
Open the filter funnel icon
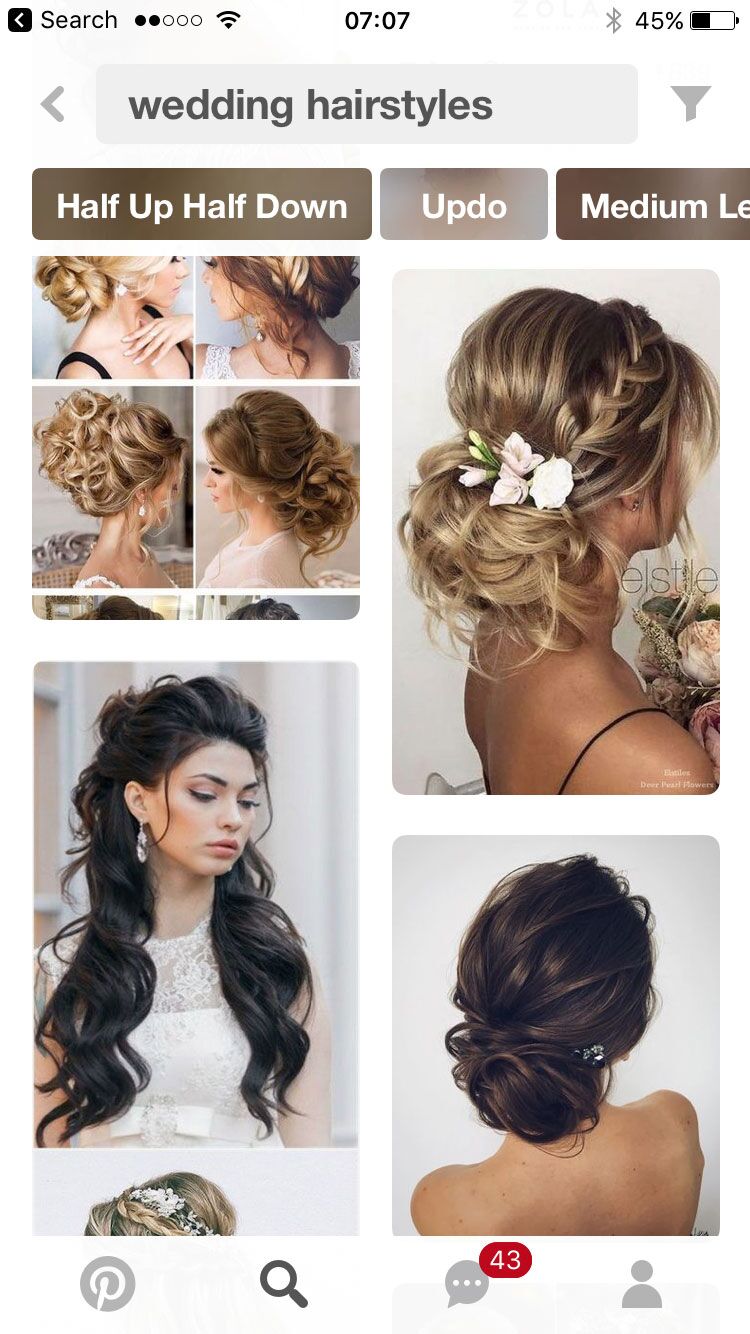690,103
